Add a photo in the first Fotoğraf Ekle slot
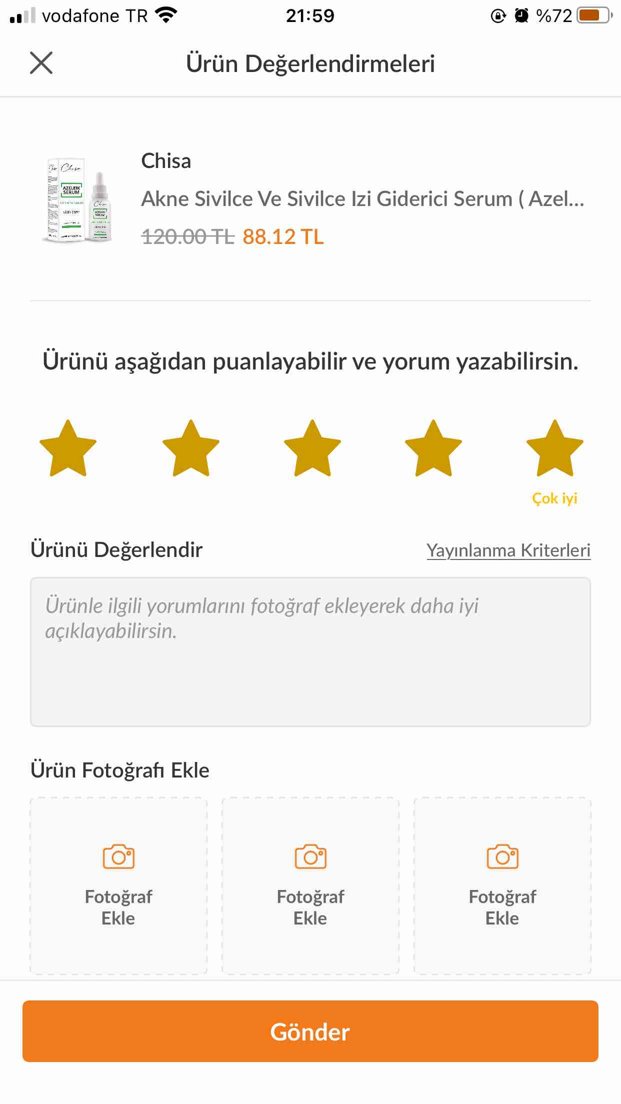The image size is (621, 1104). 118,886
